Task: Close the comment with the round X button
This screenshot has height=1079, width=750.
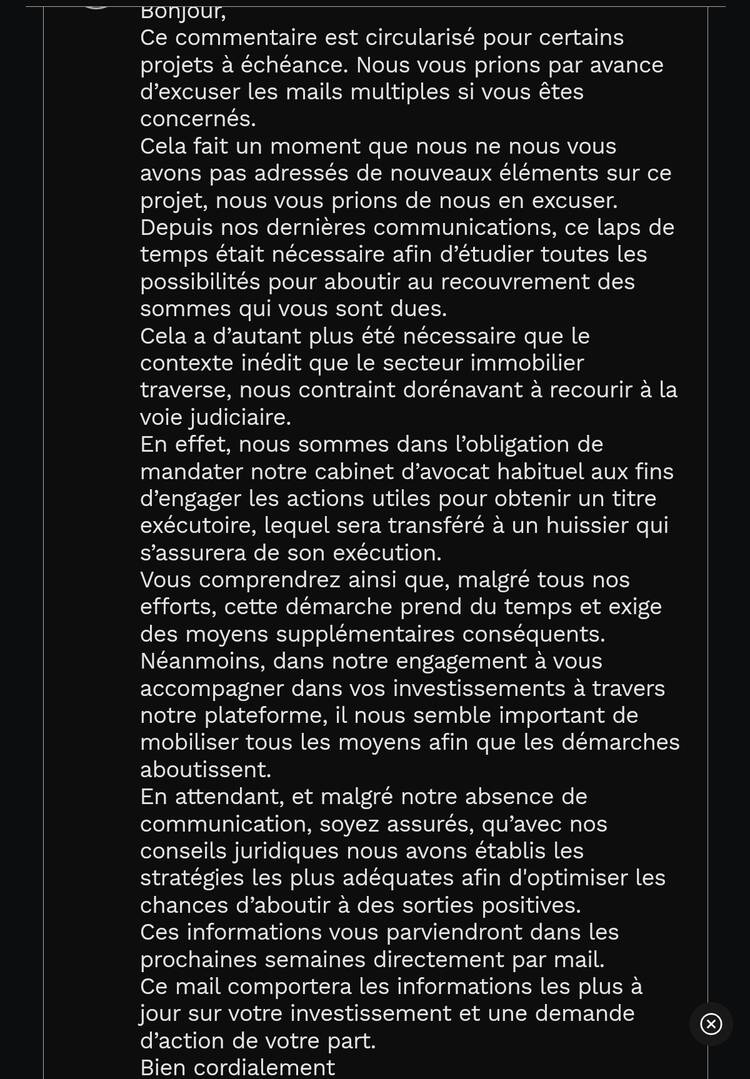Action: click(x=711, y=1023)
